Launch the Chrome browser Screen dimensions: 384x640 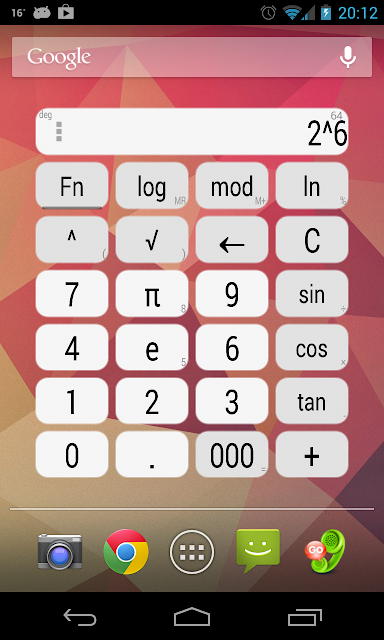126,552
